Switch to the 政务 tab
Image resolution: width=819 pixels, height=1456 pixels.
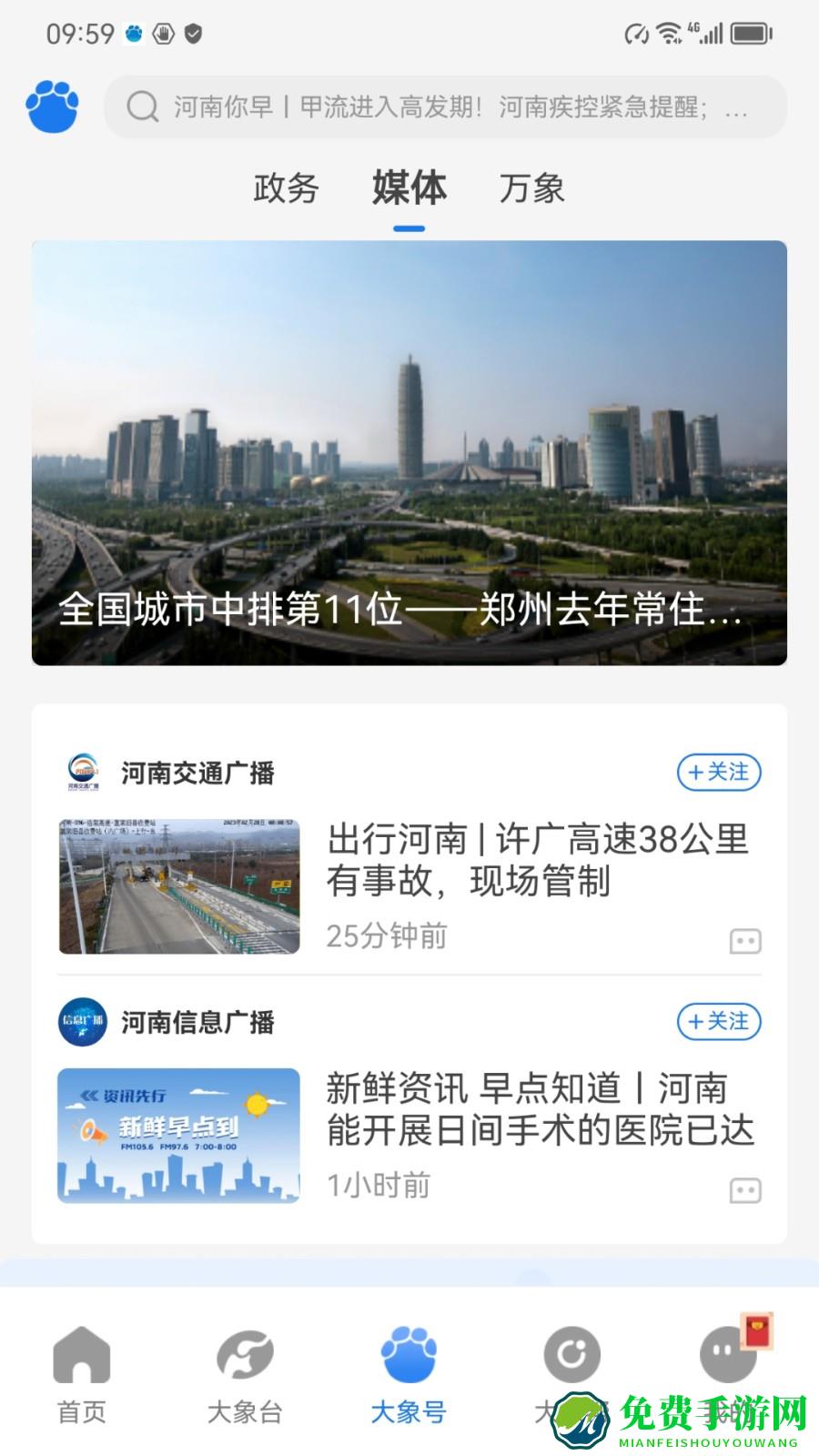coord(284,189)
